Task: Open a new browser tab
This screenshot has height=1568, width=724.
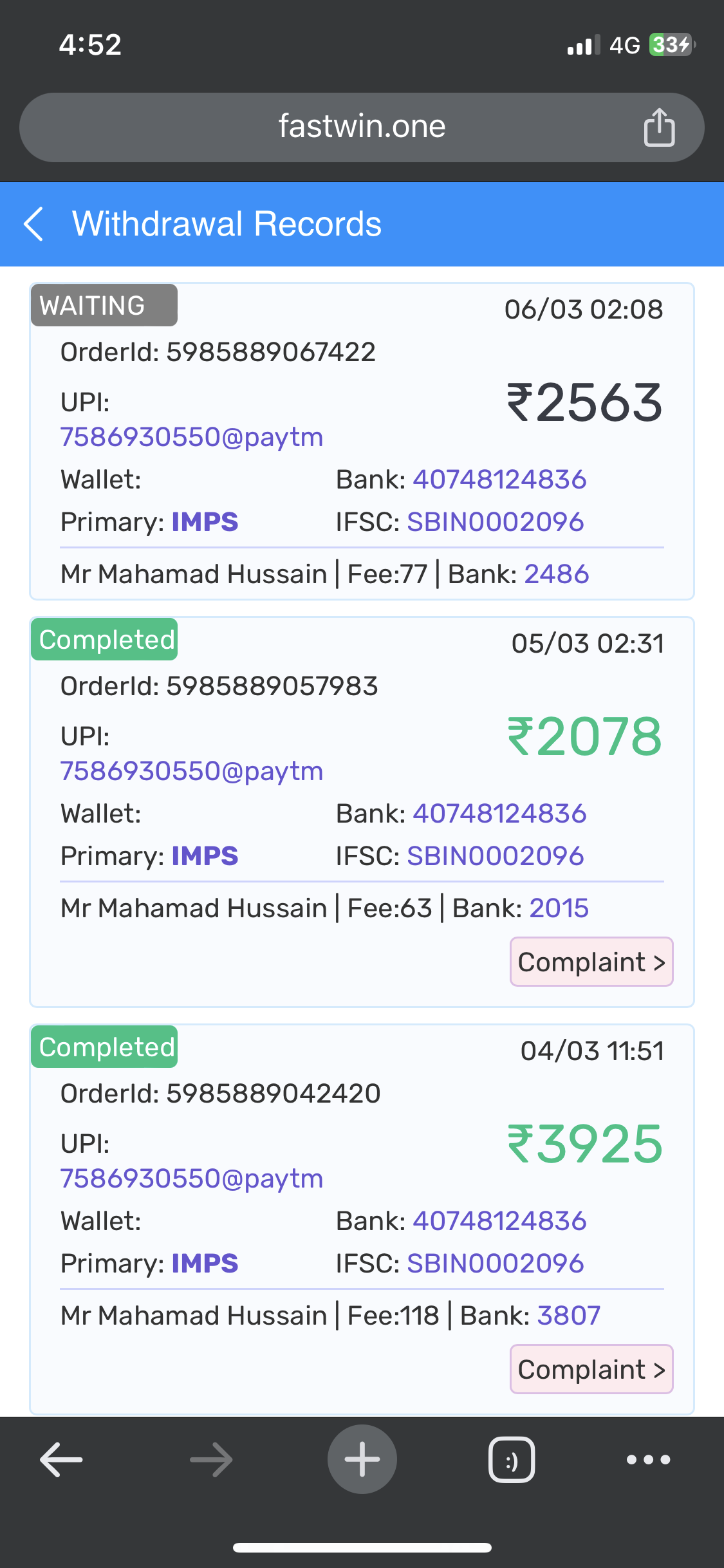Action: tap(362, 1459)
